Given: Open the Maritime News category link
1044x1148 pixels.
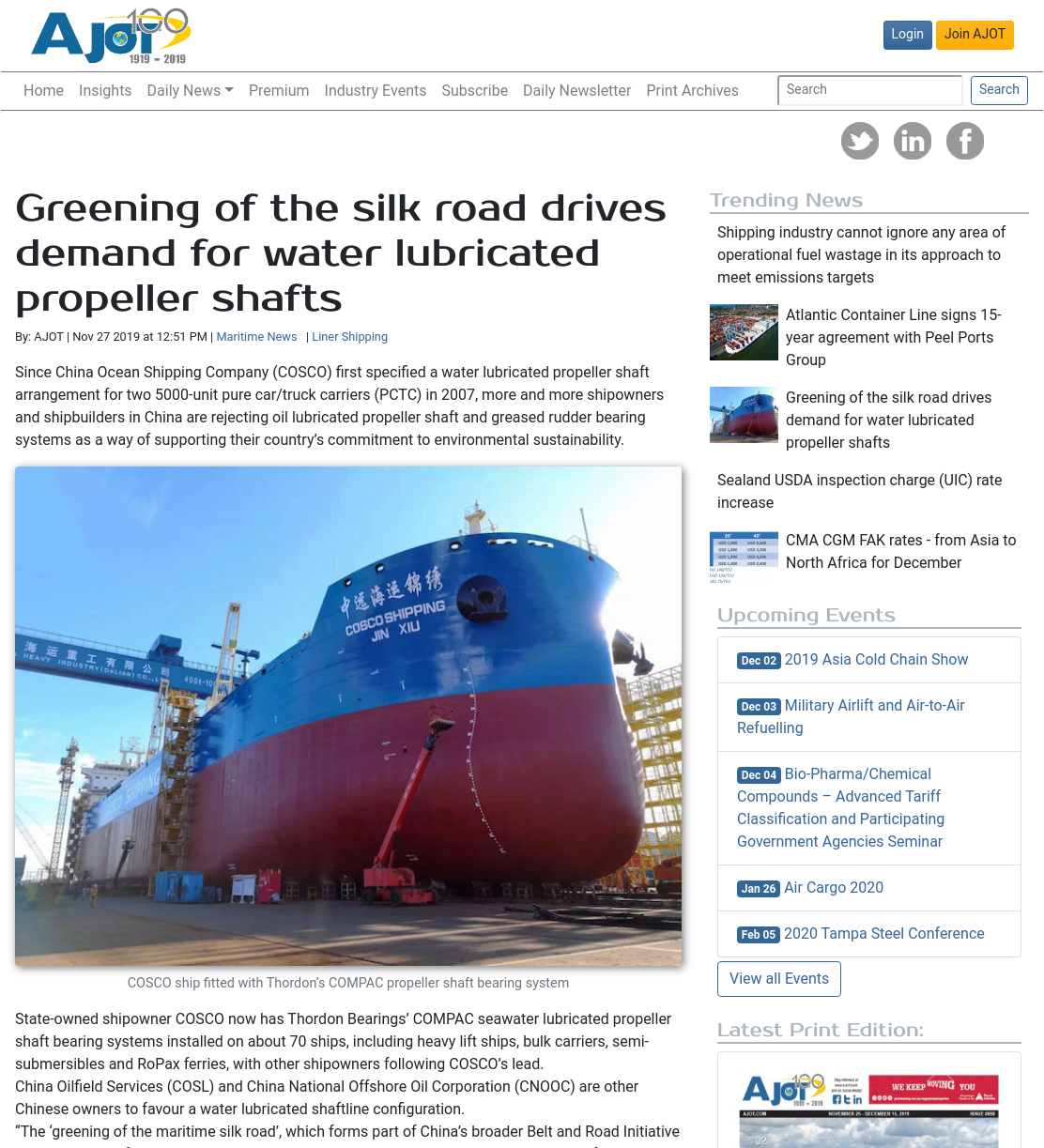Looking at the screenshot, I should tap(256, 337).
